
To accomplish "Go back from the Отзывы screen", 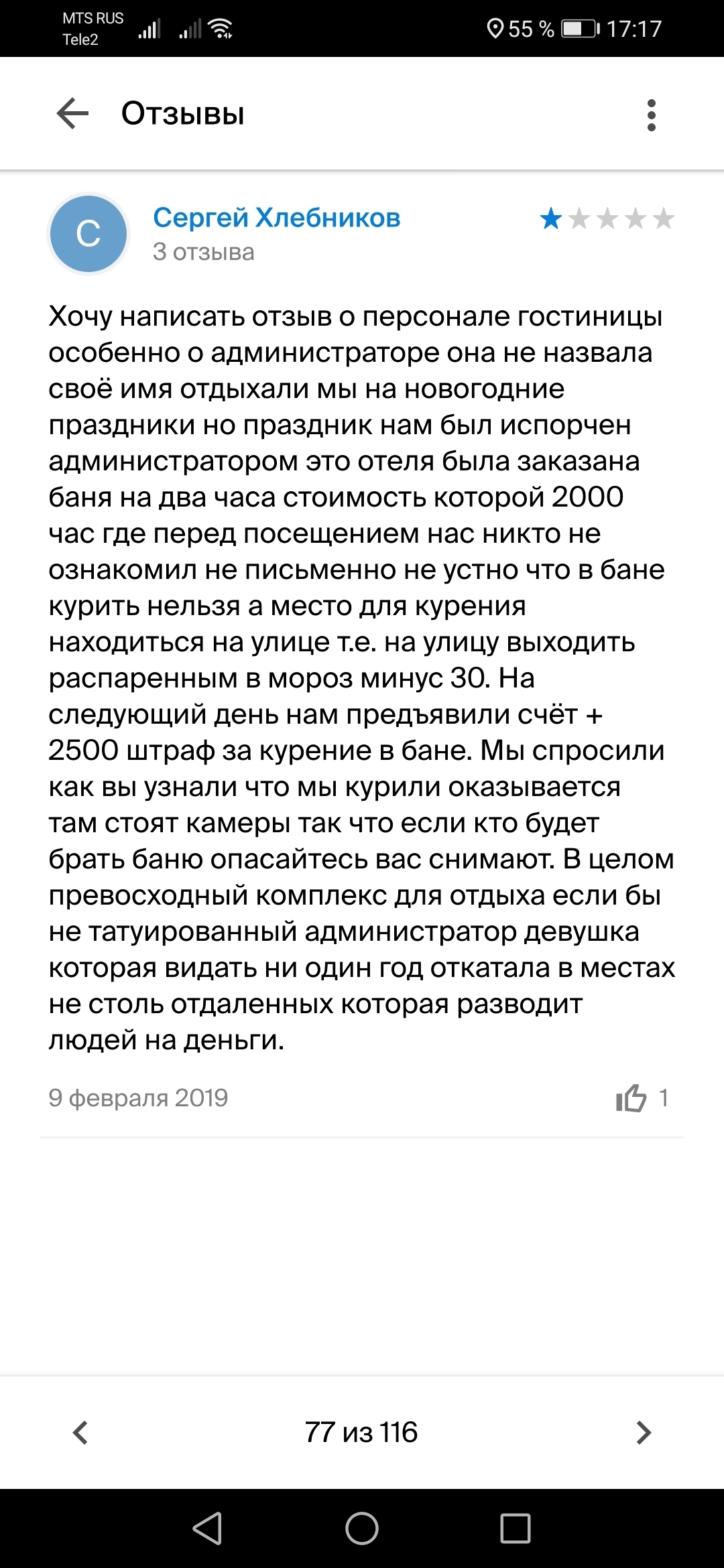I will pyautogui.click(x=73, y=113).
